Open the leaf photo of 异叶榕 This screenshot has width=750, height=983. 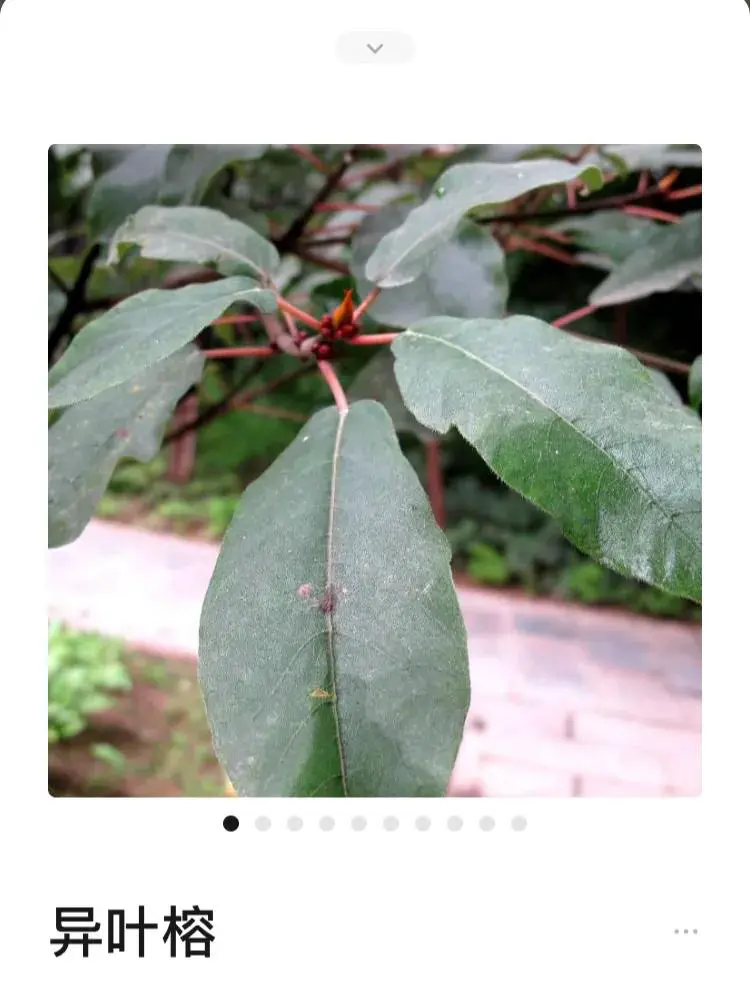coord(375,470)
